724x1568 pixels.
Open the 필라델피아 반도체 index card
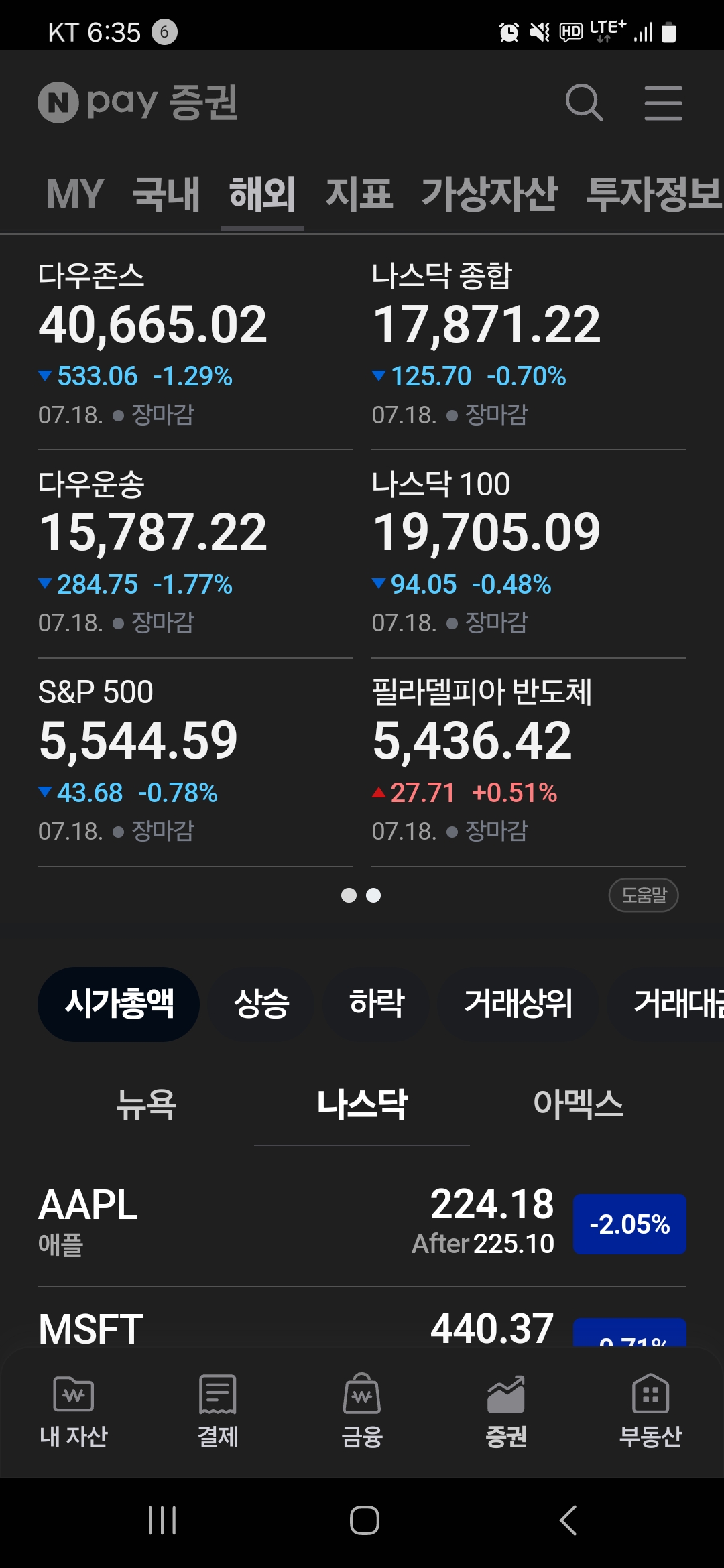click(x=529, y=762)
